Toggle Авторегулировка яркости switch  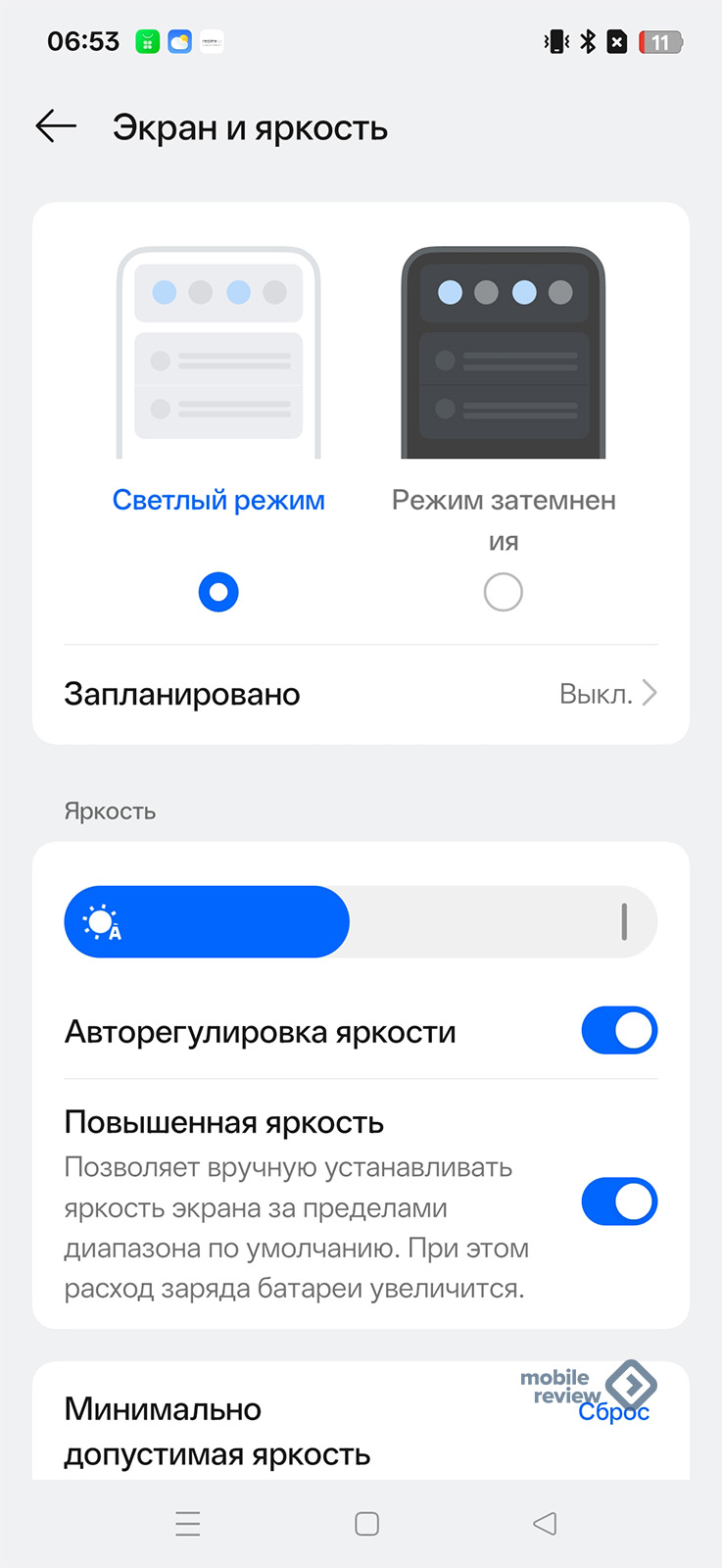coord(618,1031)
